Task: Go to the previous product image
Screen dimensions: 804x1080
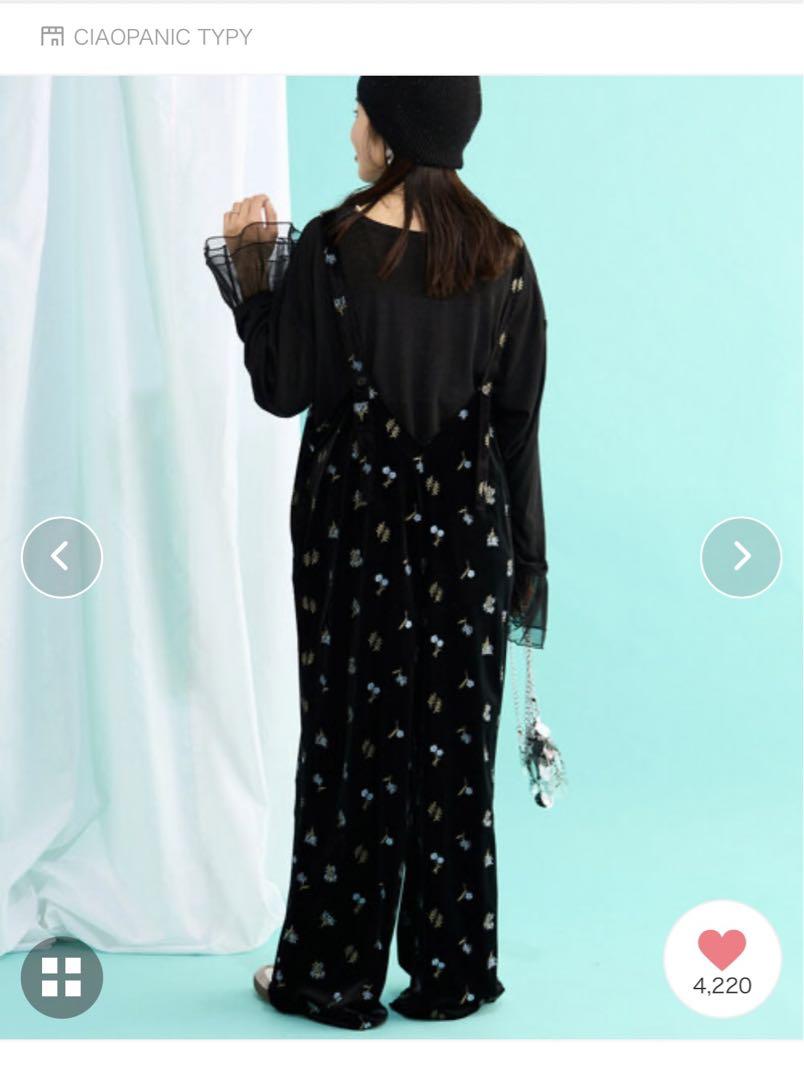Action: 62,557
